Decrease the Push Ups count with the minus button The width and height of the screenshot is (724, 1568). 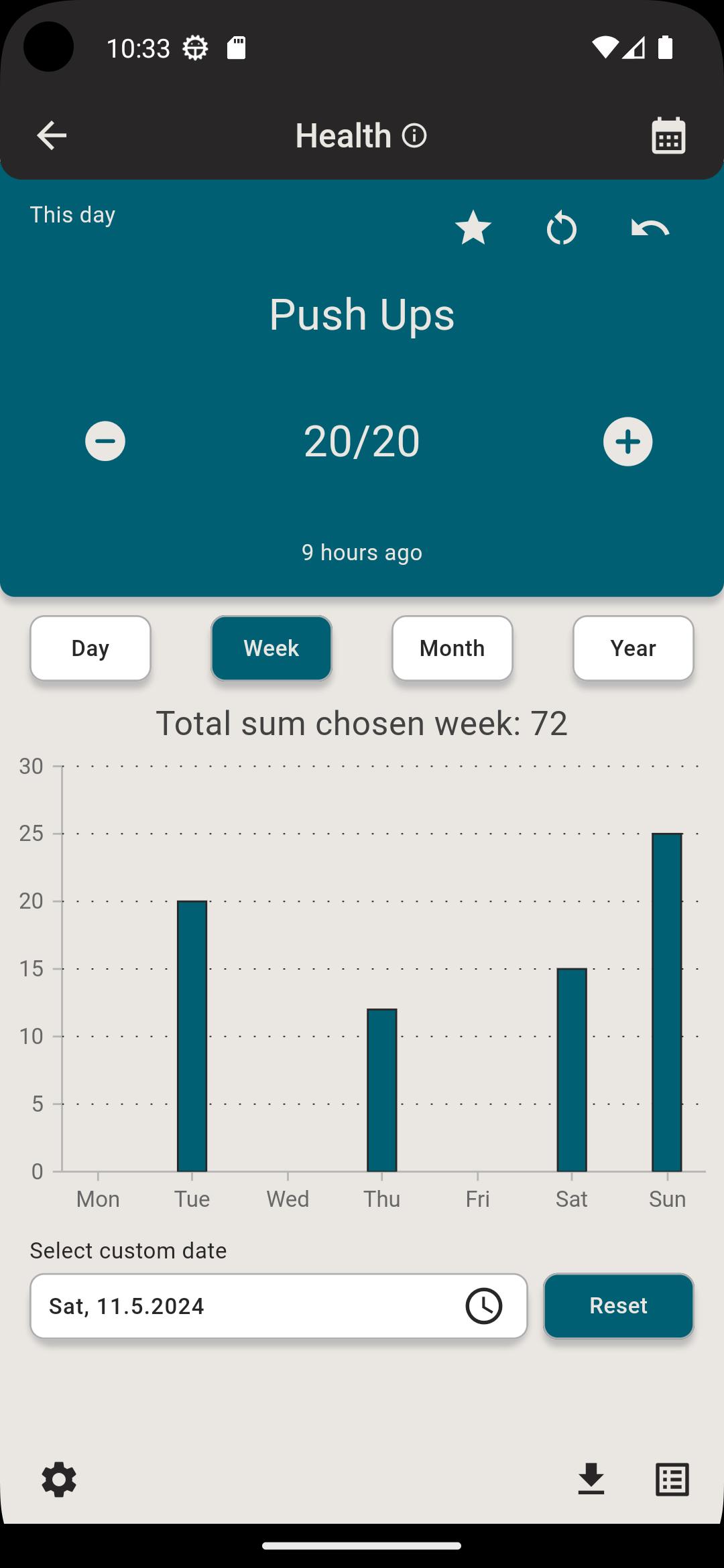tap(105, 441)
